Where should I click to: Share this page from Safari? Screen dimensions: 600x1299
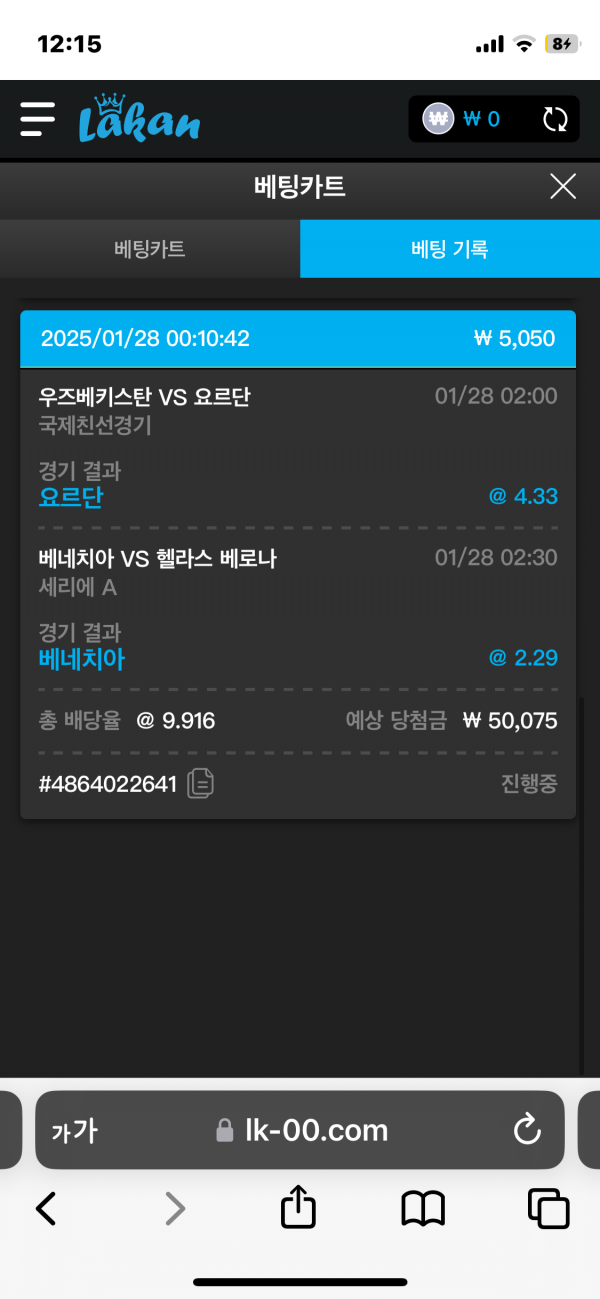tap(298, 1209)
